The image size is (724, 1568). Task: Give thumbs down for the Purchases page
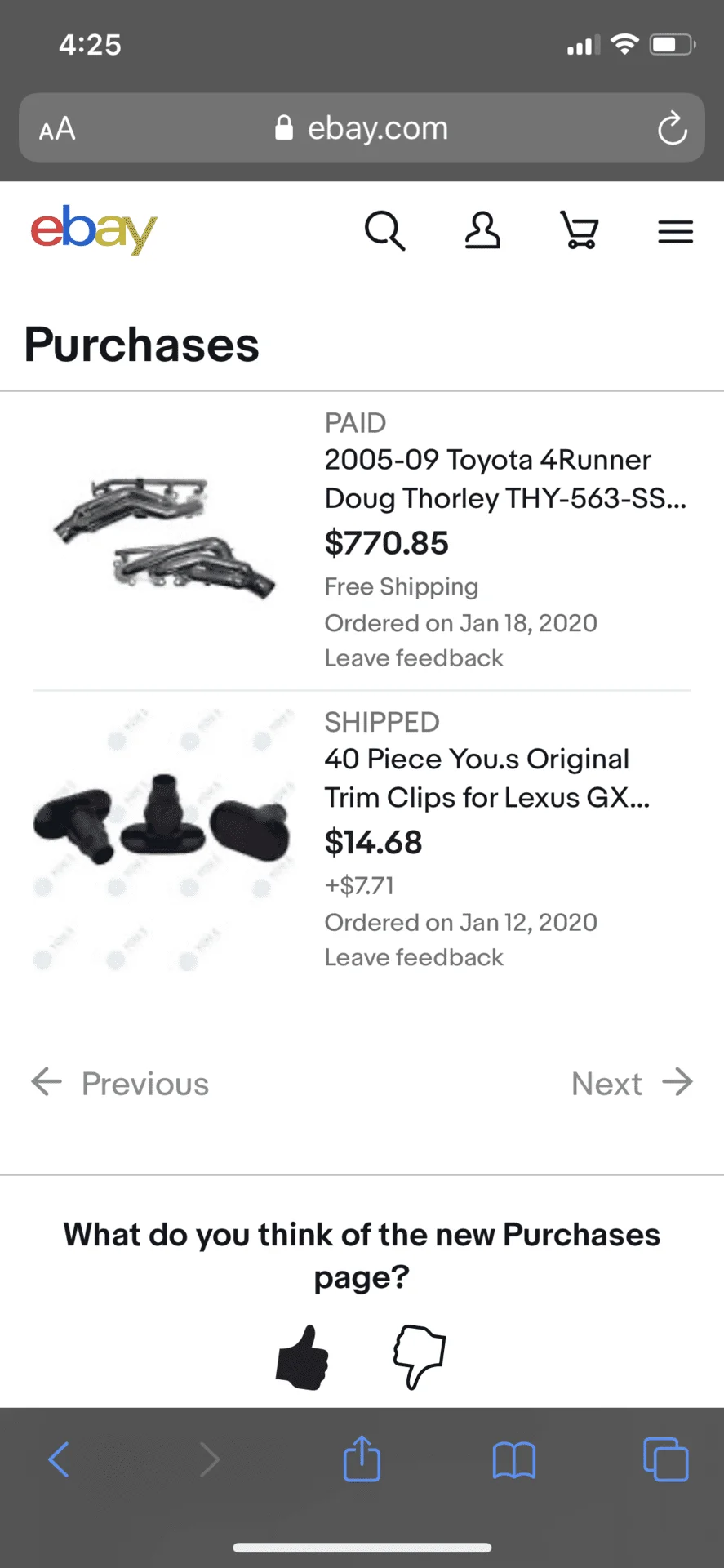[x=420, y=1357]
